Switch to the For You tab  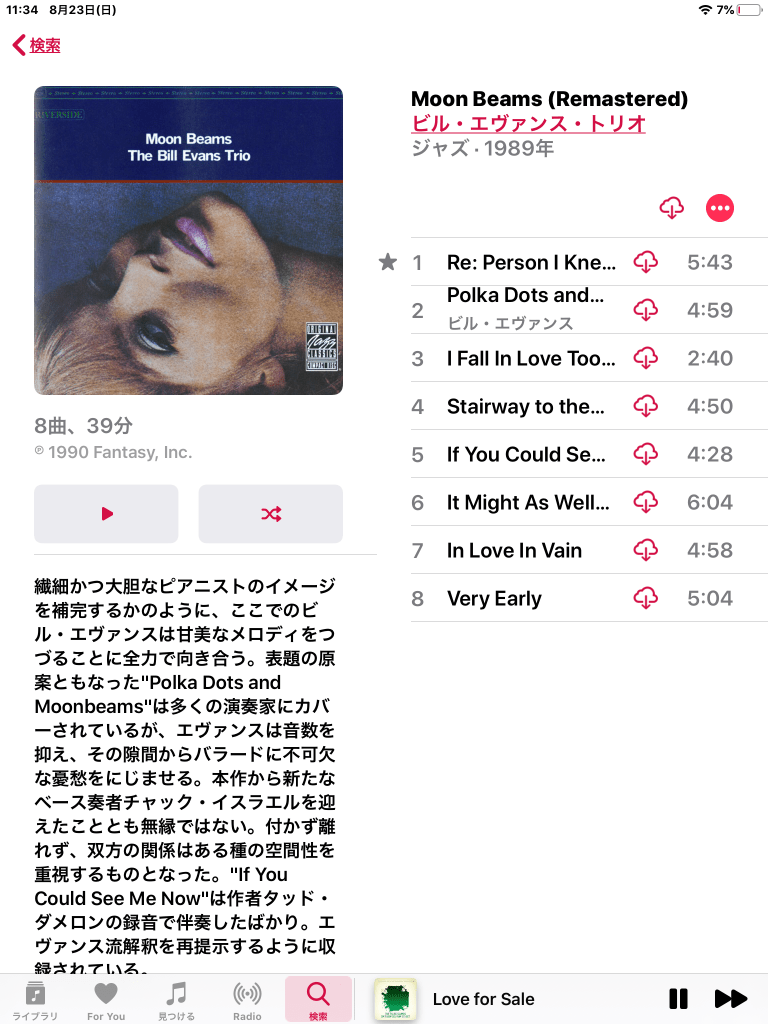click(106, 999)
